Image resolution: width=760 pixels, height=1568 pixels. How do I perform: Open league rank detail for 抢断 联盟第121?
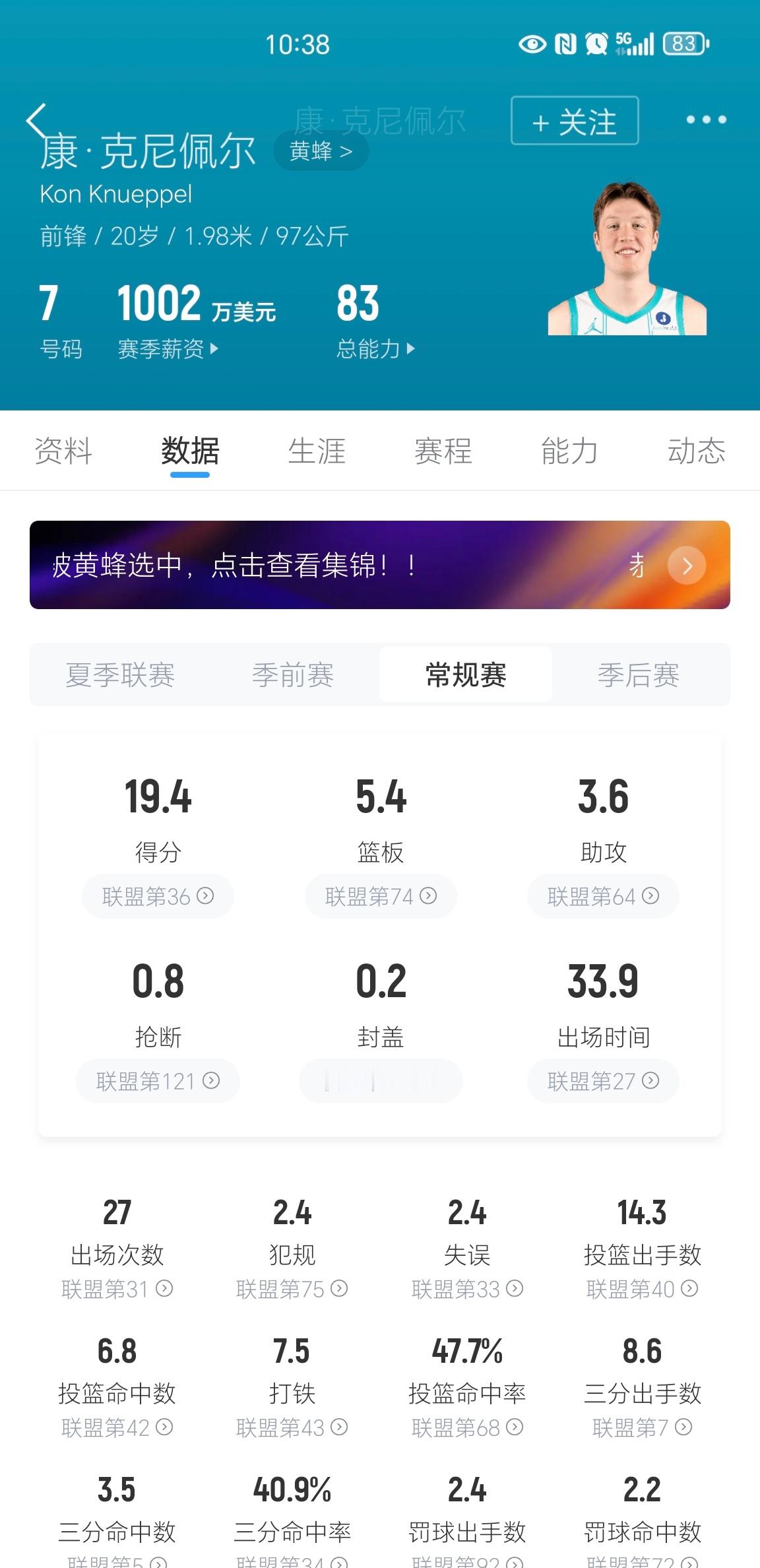tap(157, 1081)
